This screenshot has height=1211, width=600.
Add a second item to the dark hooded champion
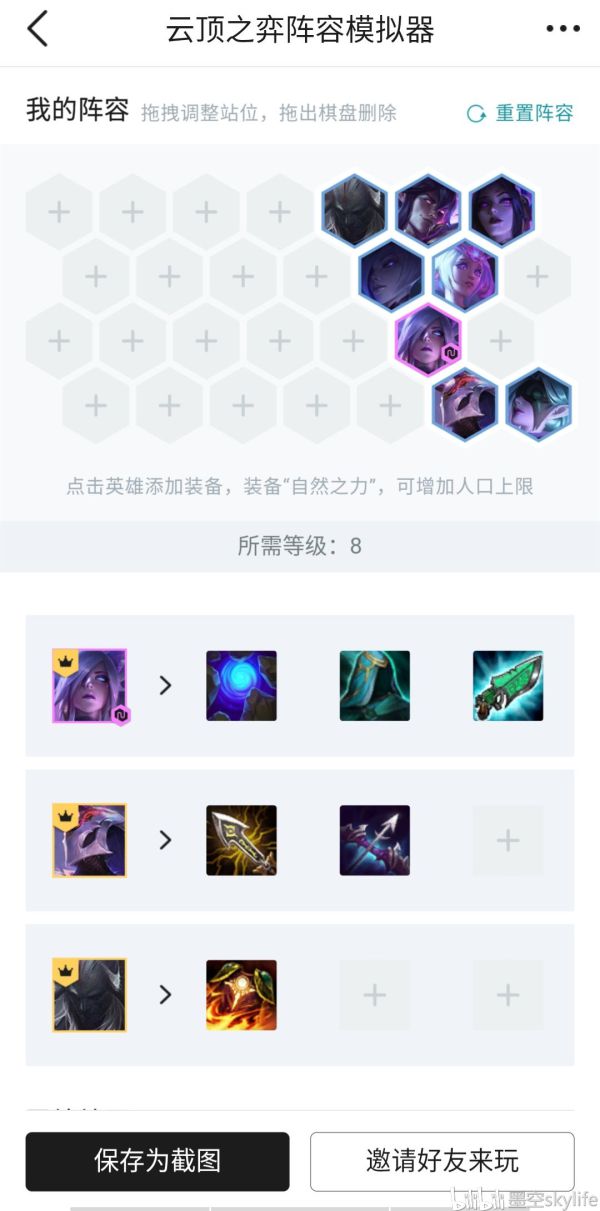374,995
